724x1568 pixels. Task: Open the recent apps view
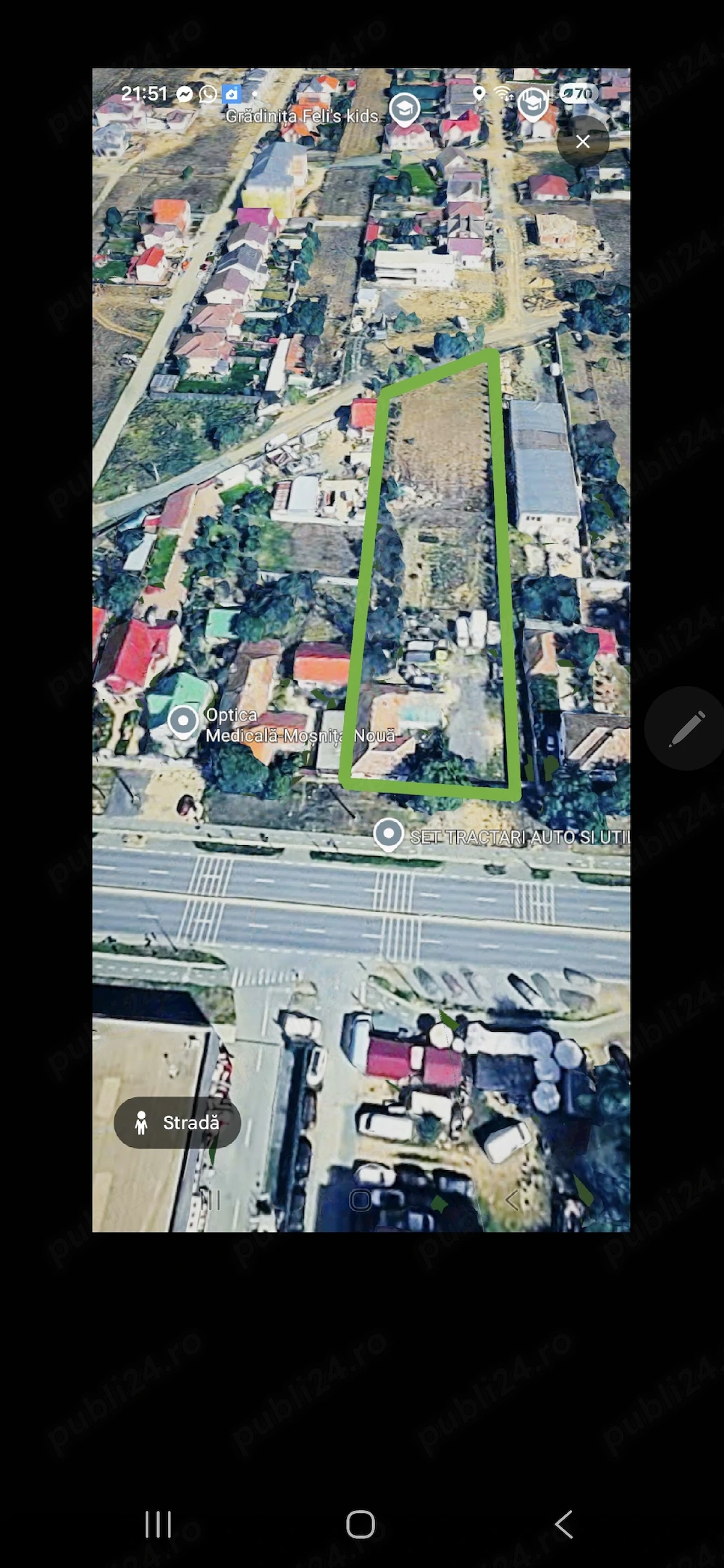tap(158, 1524)
